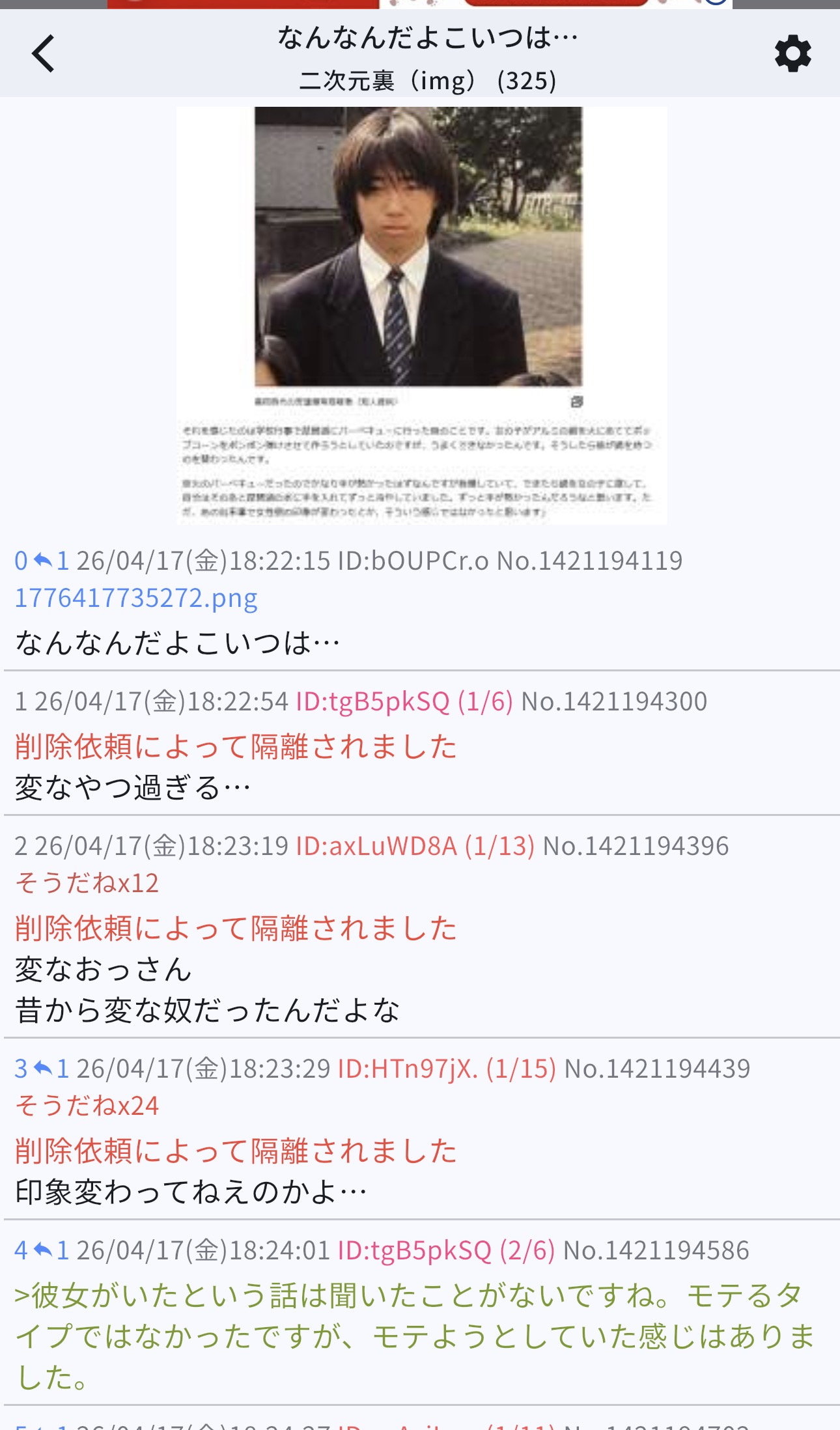This screenshot has height=1430, width=840.
Task: Open the settings gear icon
Action: (x=792, y=53)
